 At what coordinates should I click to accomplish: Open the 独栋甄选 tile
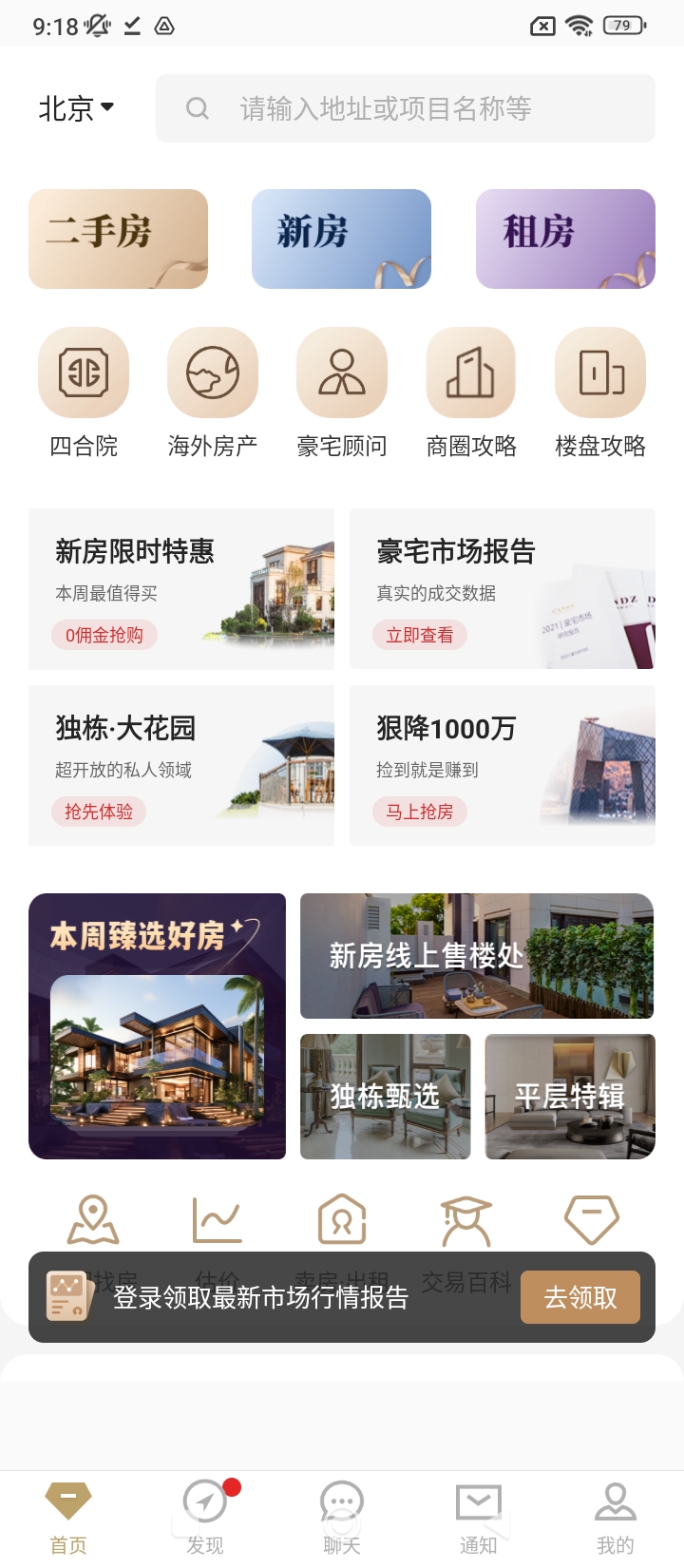(386, 1097)
